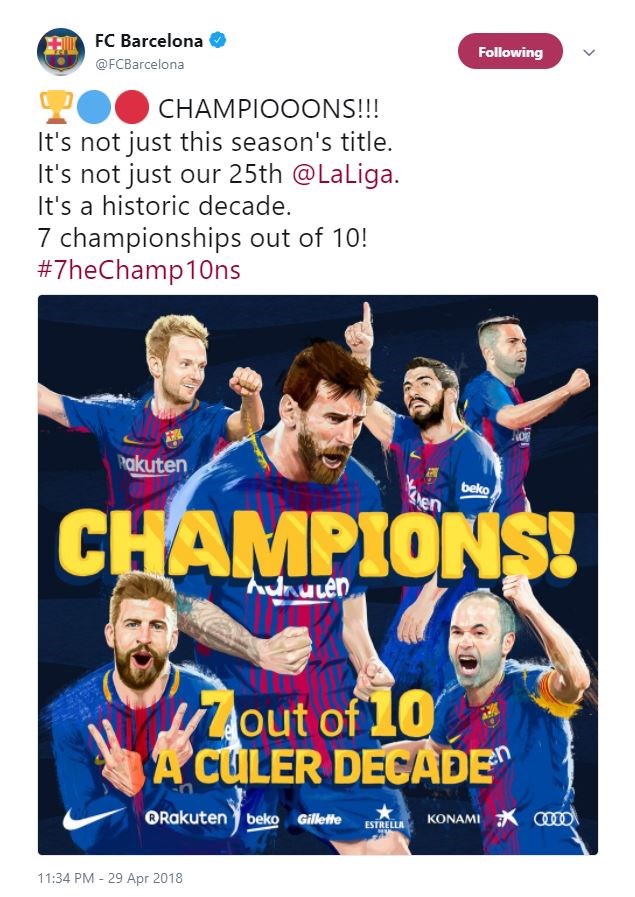635x897 pixels.
Task: Open FC Barcelona profile avatar
Action: click(61, 51)
